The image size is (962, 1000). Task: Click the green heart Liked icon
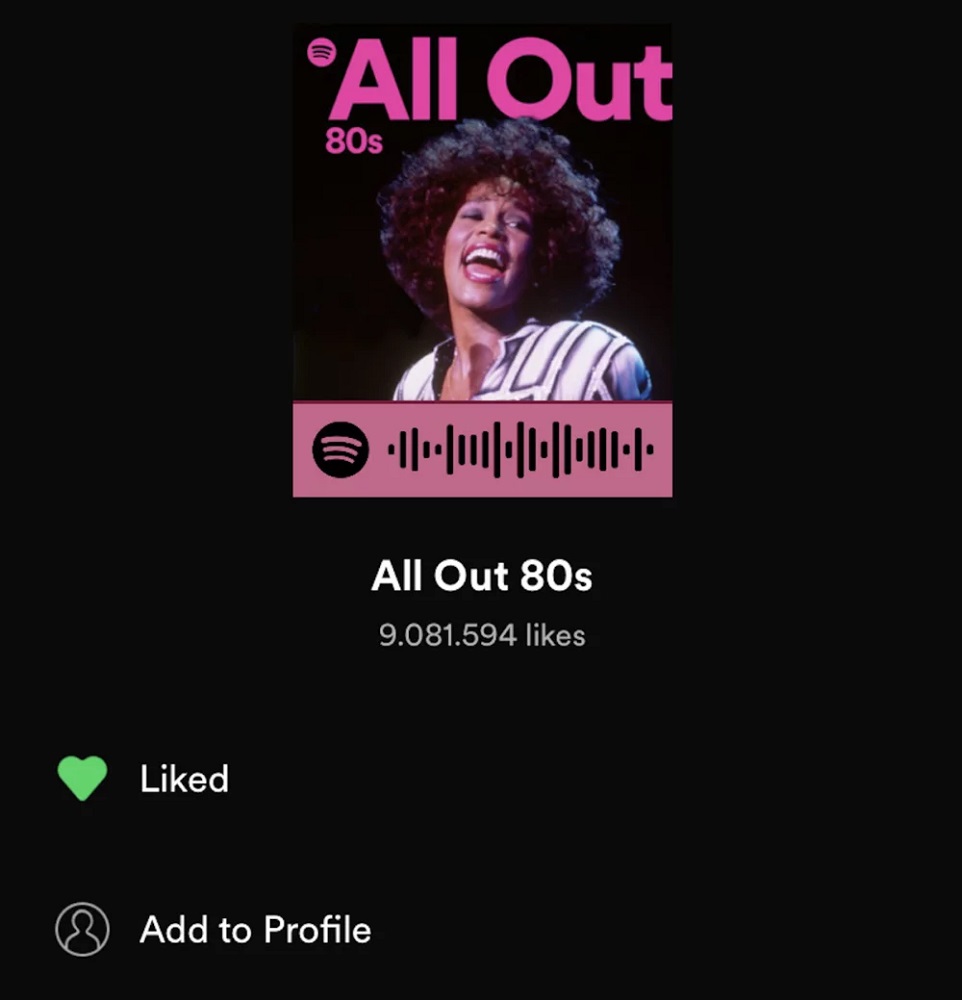click(82, 778)
